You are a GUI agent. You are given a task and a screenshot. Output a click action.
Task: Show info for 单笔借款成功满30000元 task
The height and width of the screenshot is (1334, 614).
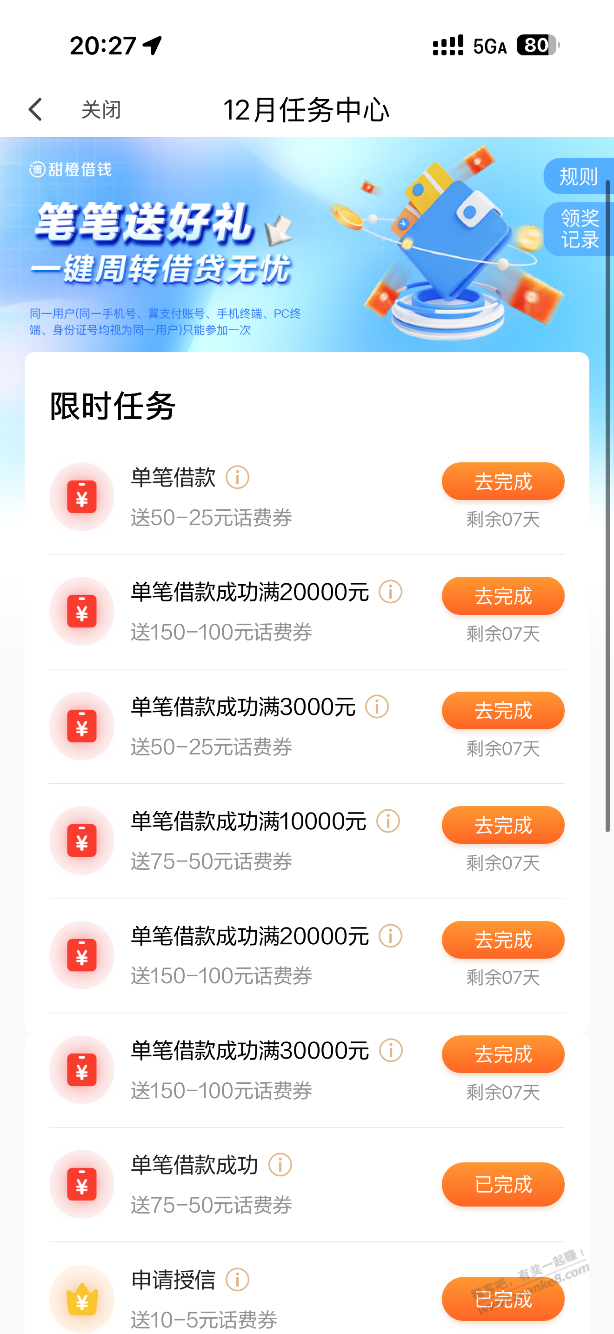[391, 1051]
